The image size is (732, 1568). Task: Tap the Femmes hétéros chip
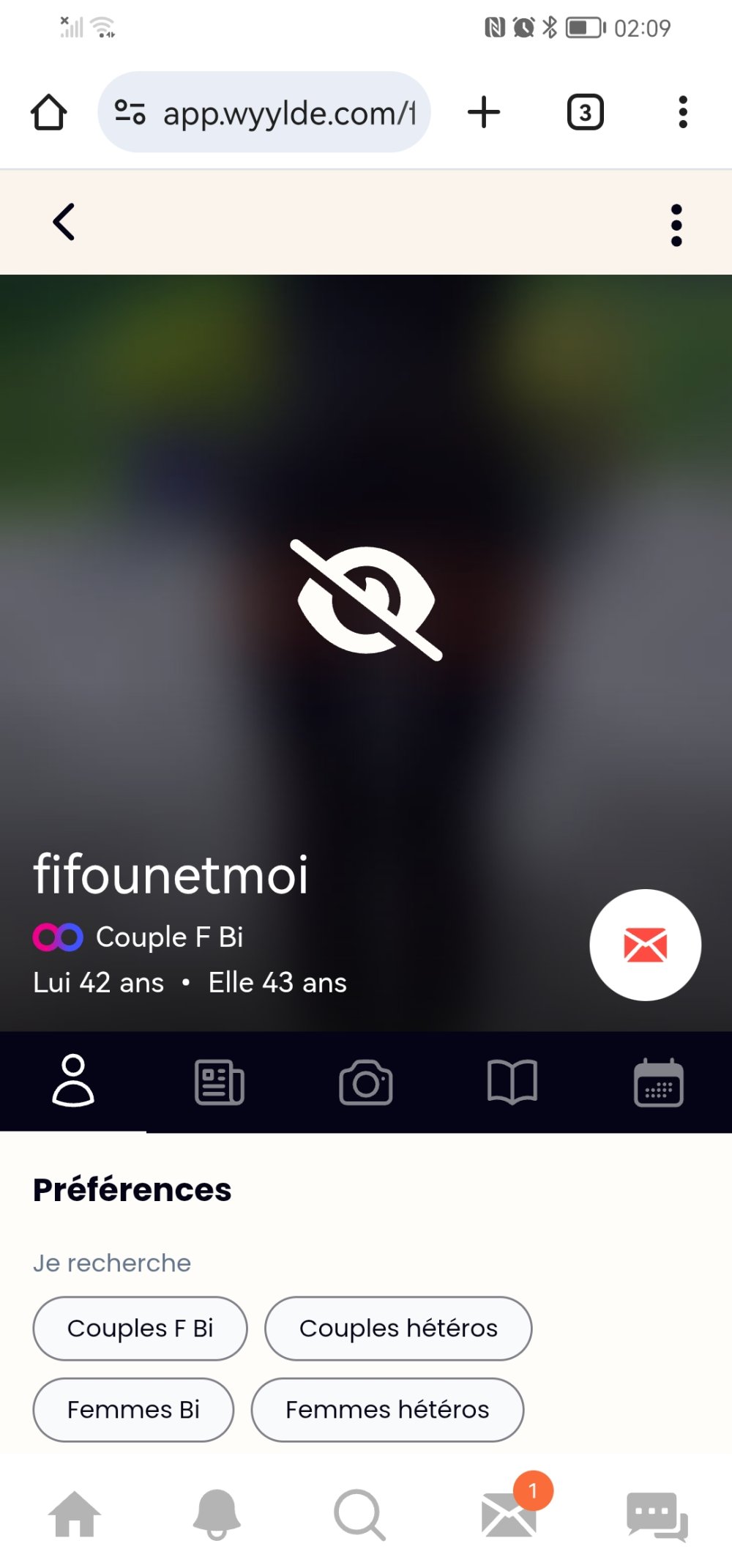pos(387,1409)
